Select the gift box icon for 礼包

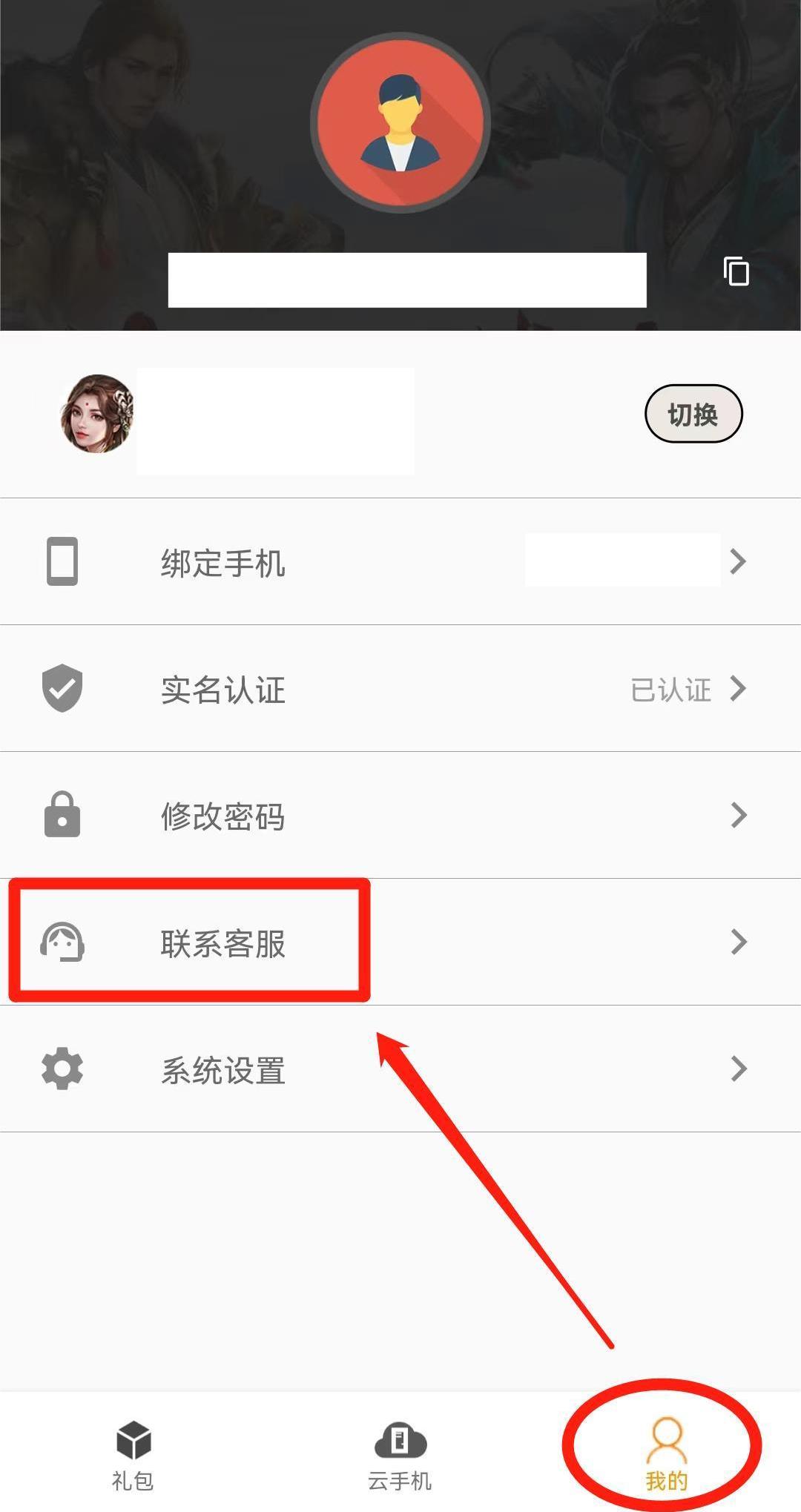tap(133, 1440)
